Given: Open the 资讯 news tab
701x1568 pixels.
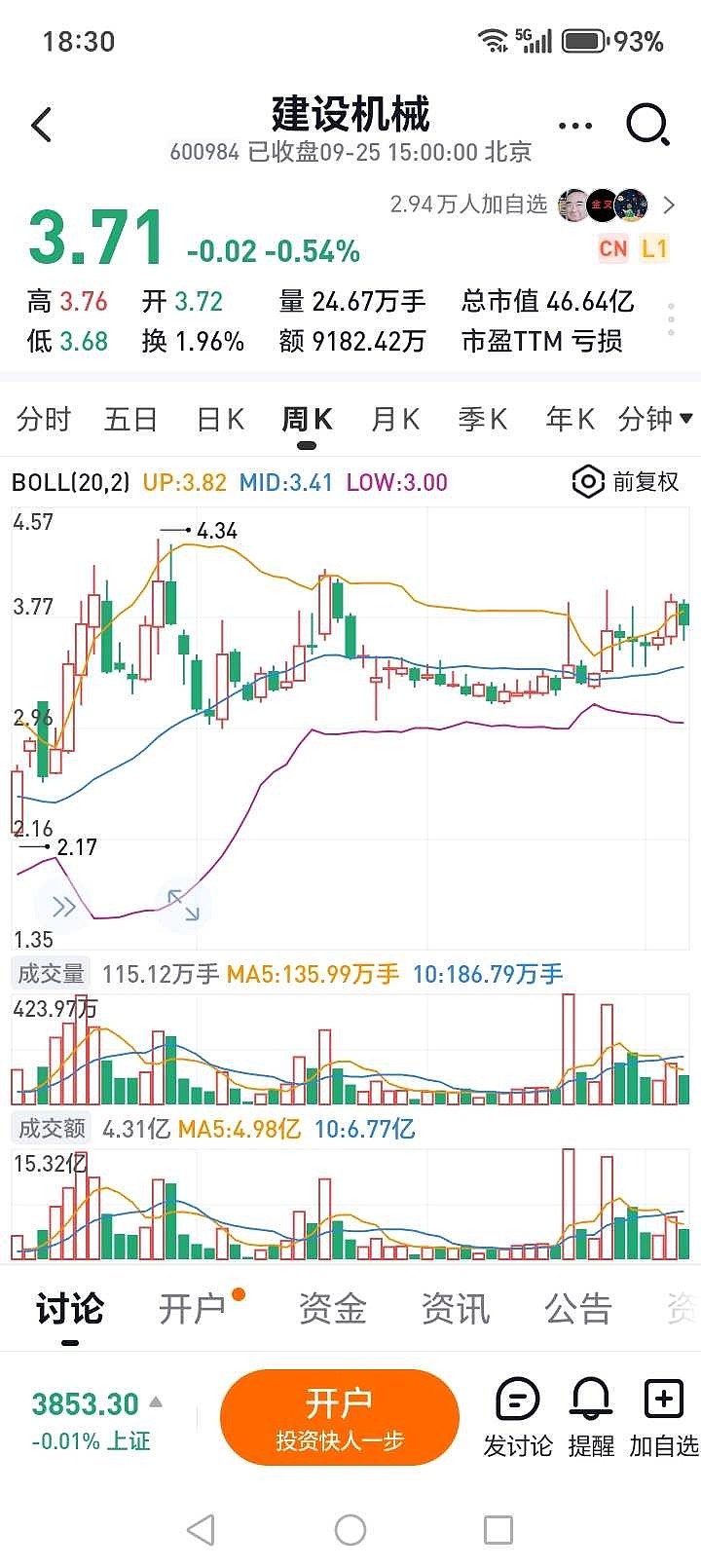Looking at the screenshot, I should point(455,1310).
